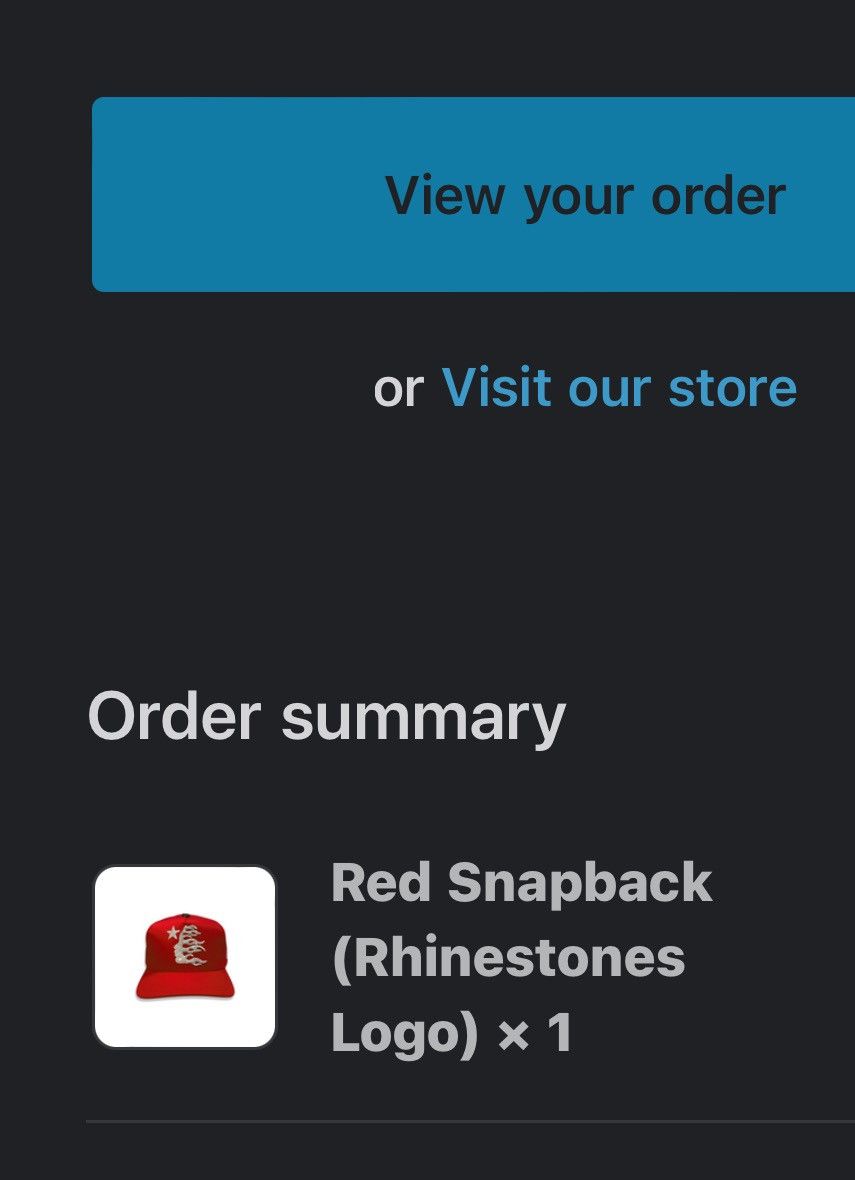The image size is (855, 1180).
Task: Click the Red Snapback product title
Action: click(520, 882)
